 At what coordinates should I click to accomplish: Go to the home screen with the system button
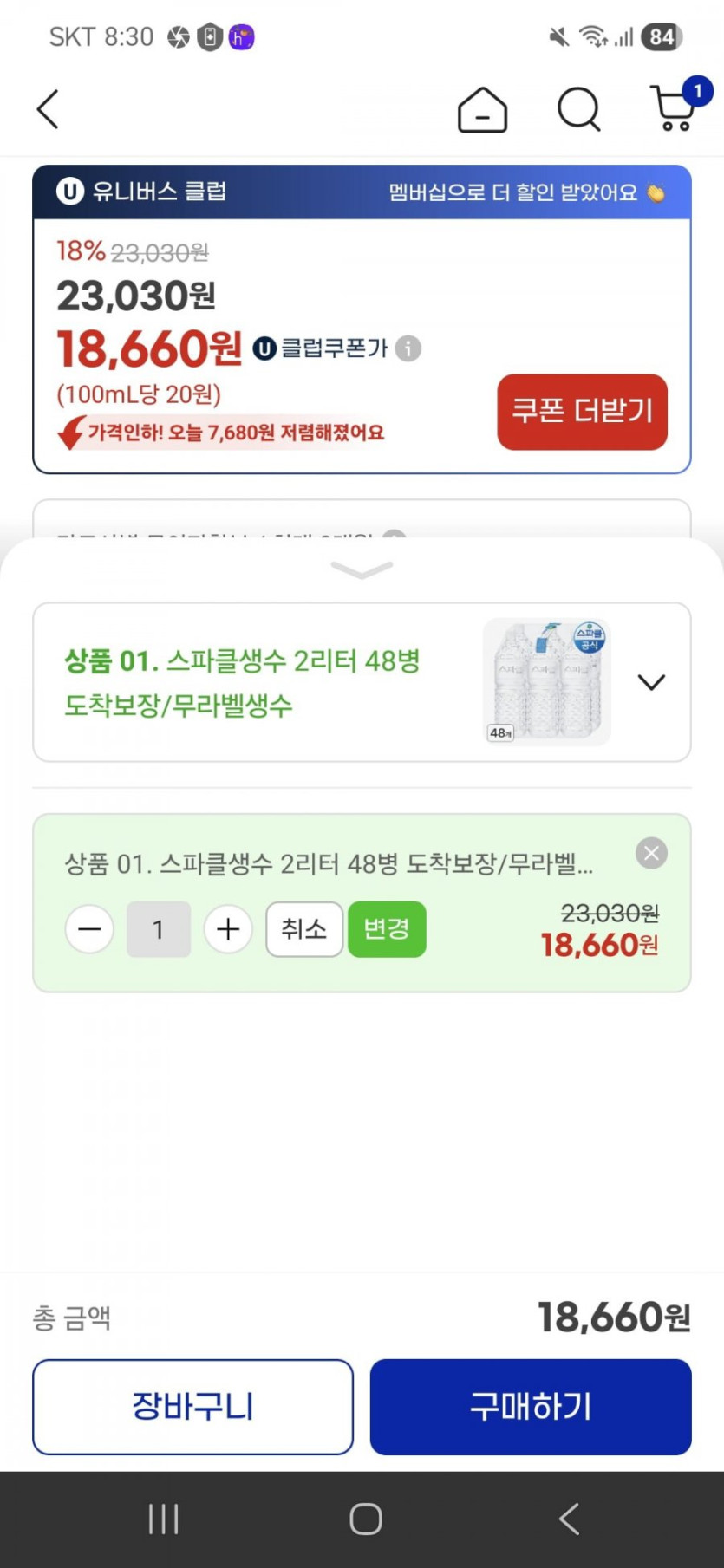[365, 1519]
